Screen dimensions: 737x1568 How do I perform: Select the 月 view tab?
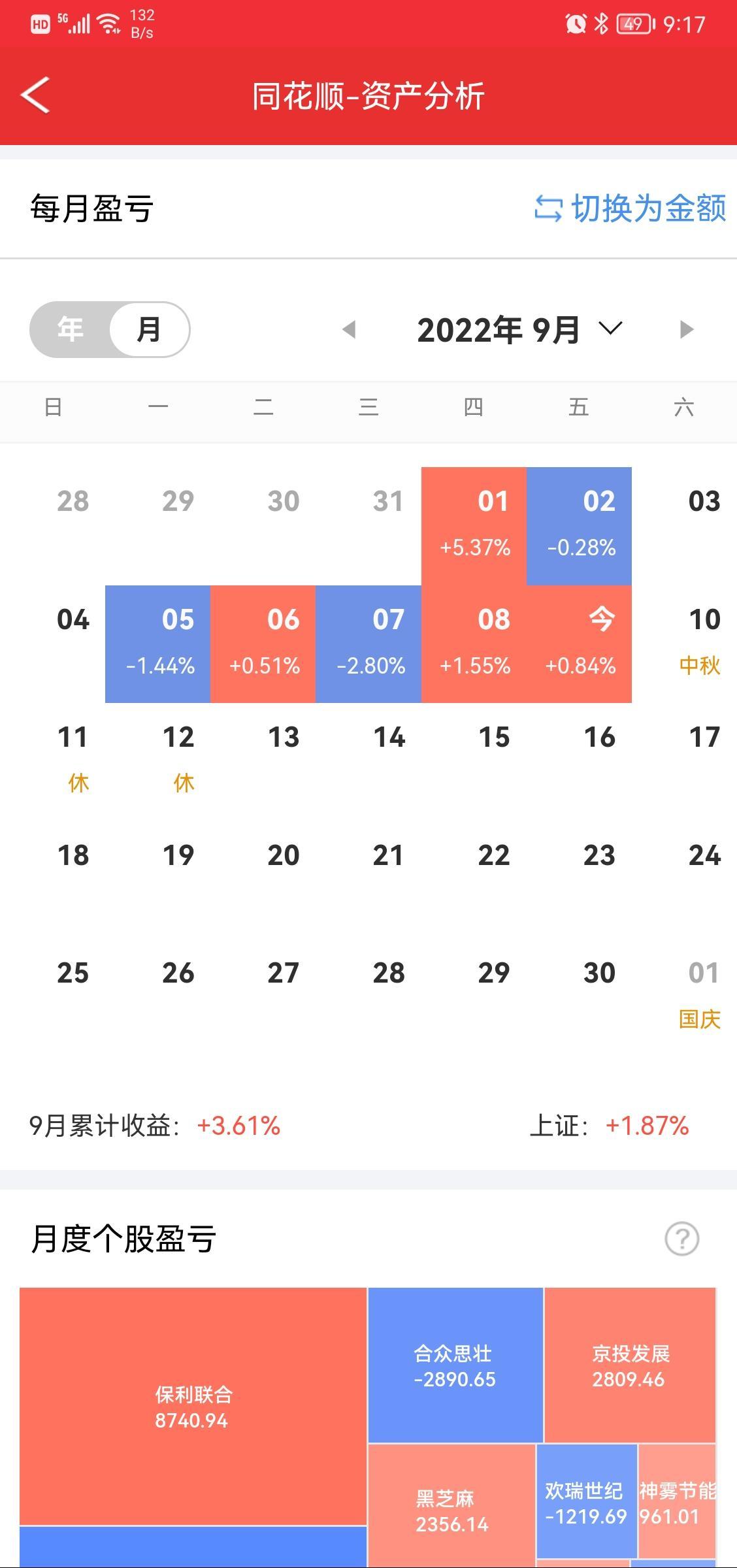pos(149,329)
